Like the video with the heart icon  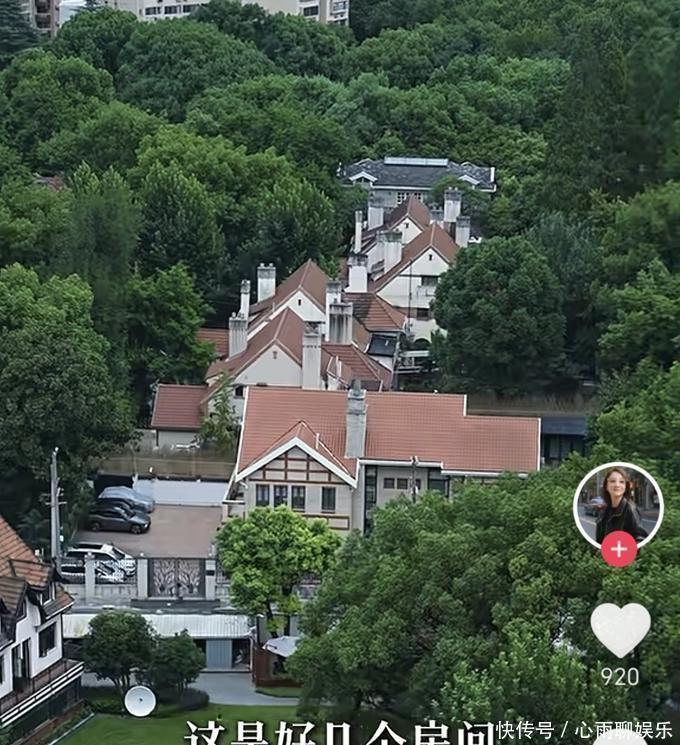pos(620,629)
